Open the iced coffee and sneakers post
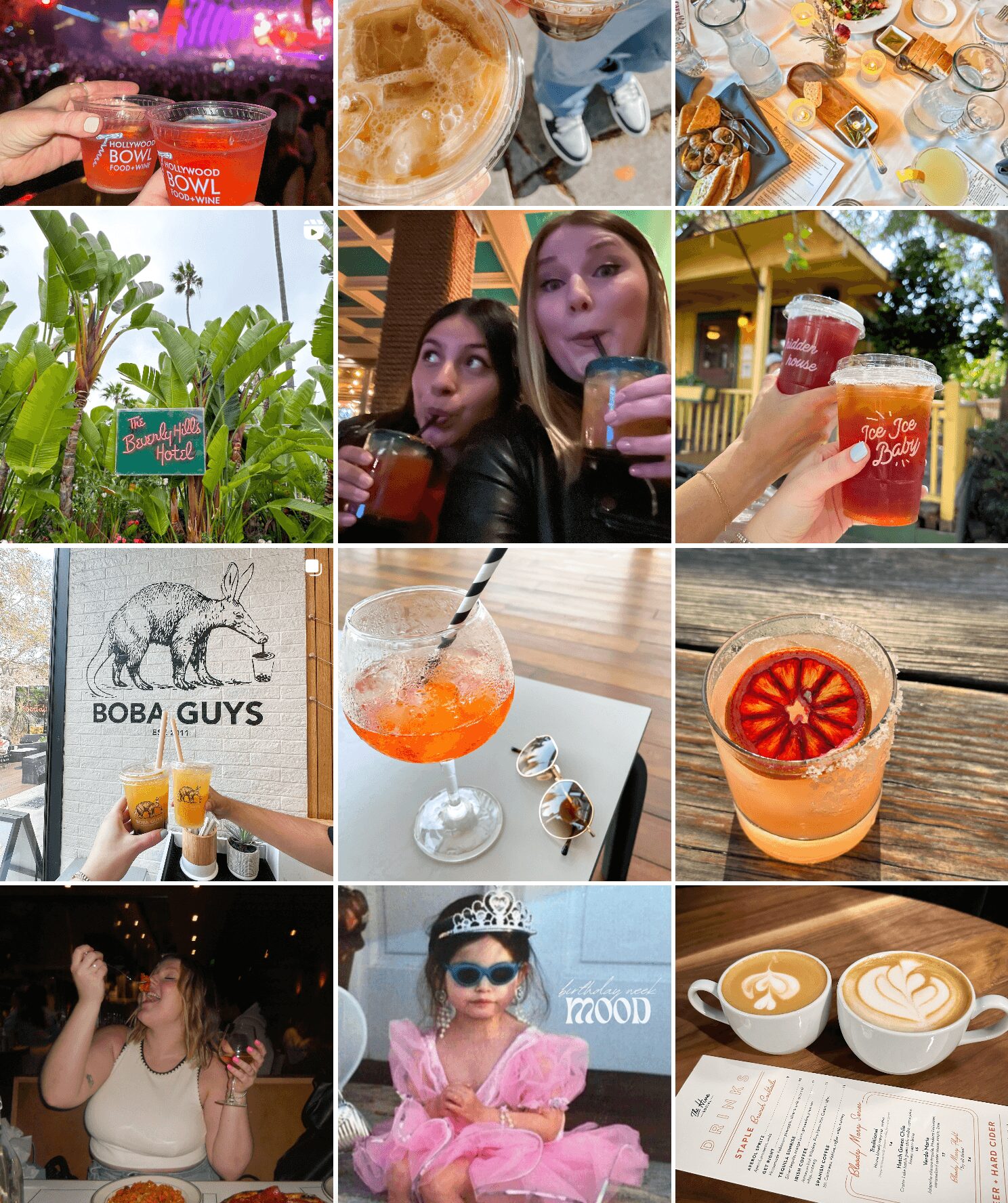 point(504,102)
